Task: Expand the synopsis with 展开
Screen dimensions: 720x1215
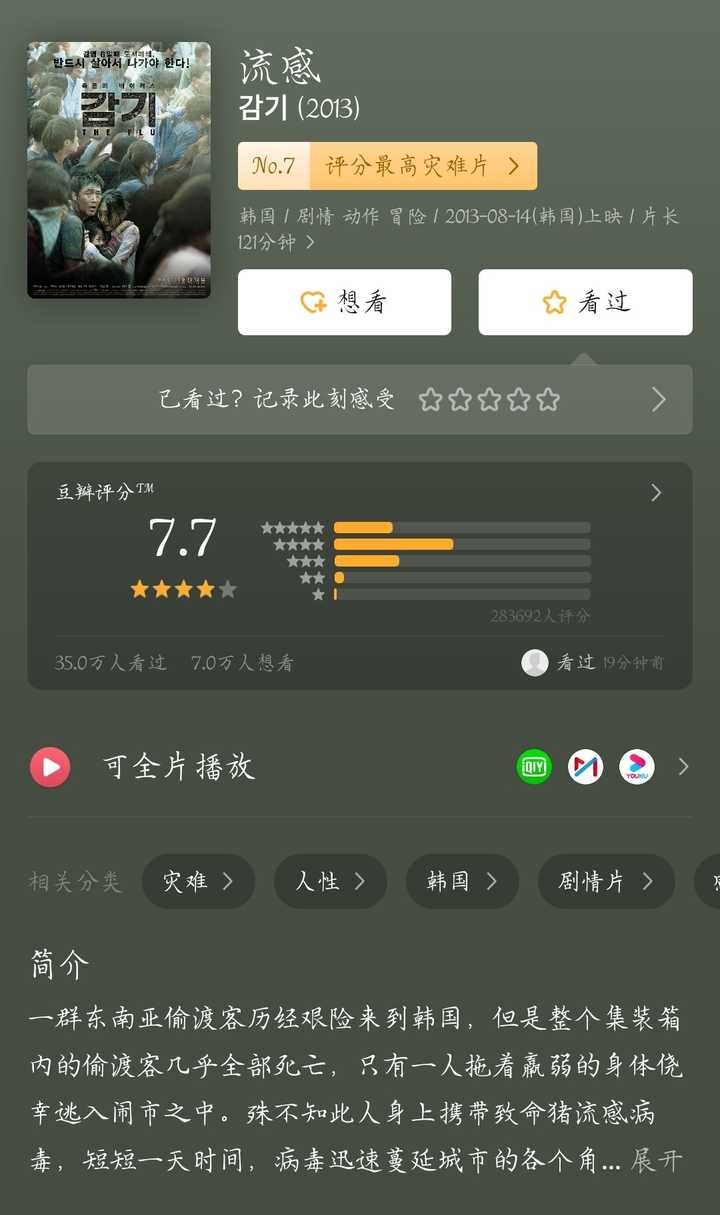Action: [x=656, y=1161]
